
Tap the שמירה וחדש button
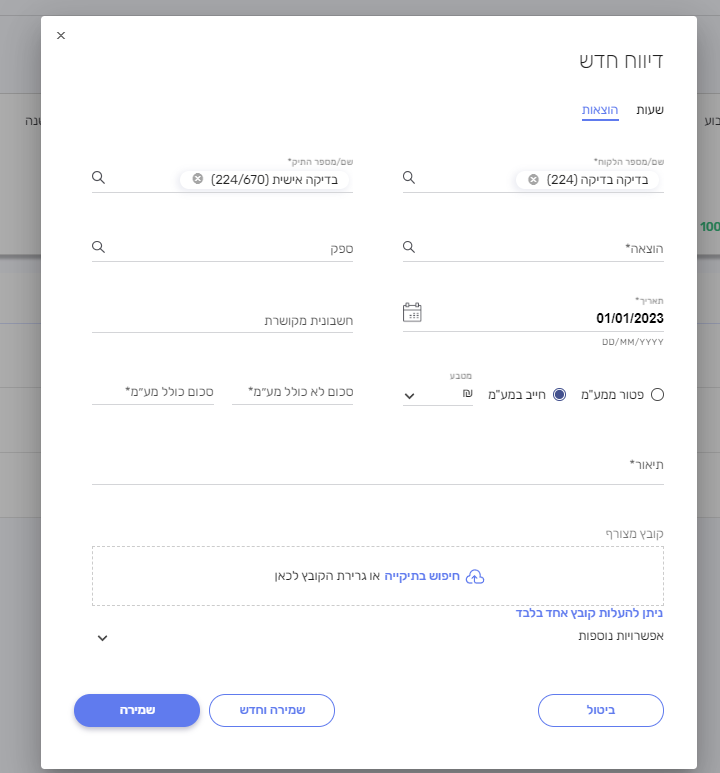tap(271, 710)
